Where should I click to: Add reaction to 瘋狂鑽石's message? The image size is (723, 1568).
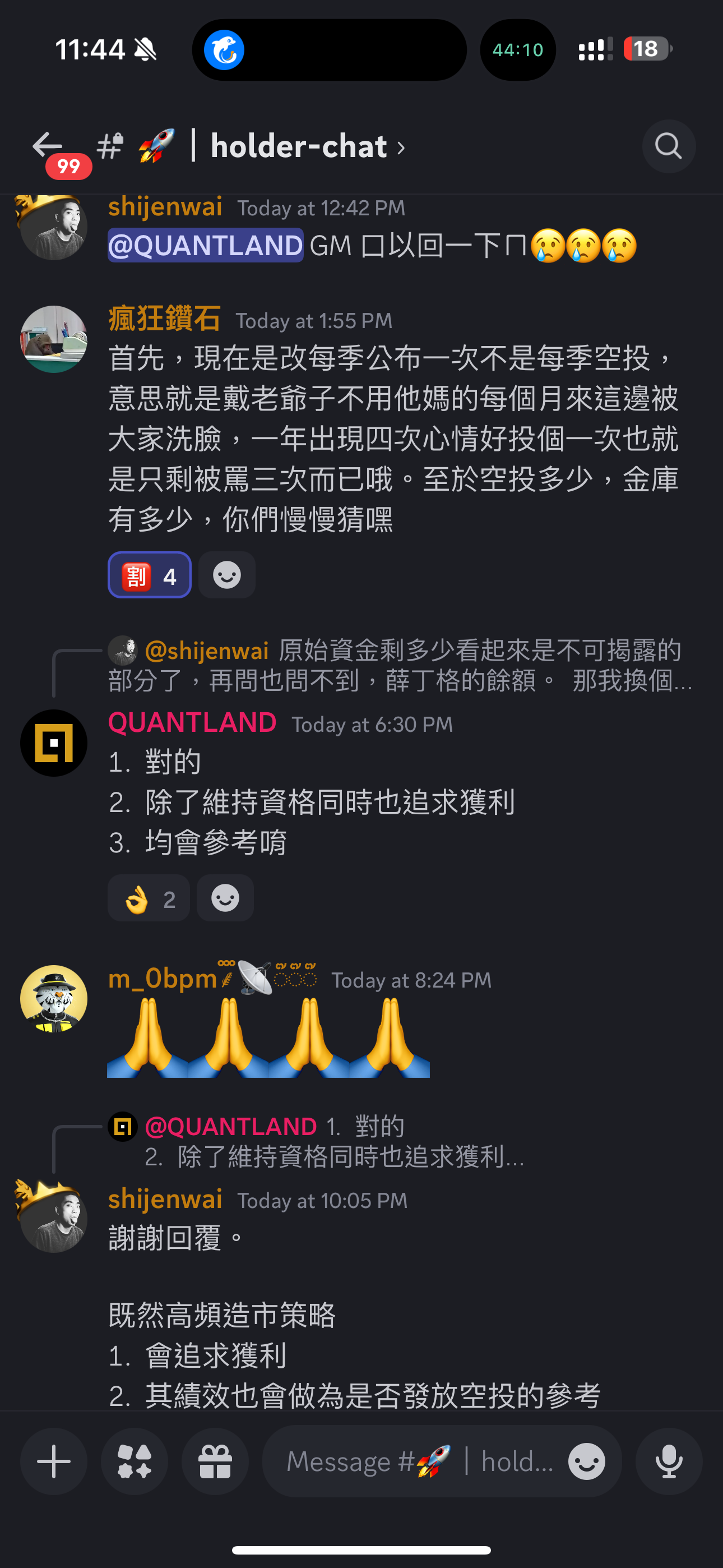(227, 575)
